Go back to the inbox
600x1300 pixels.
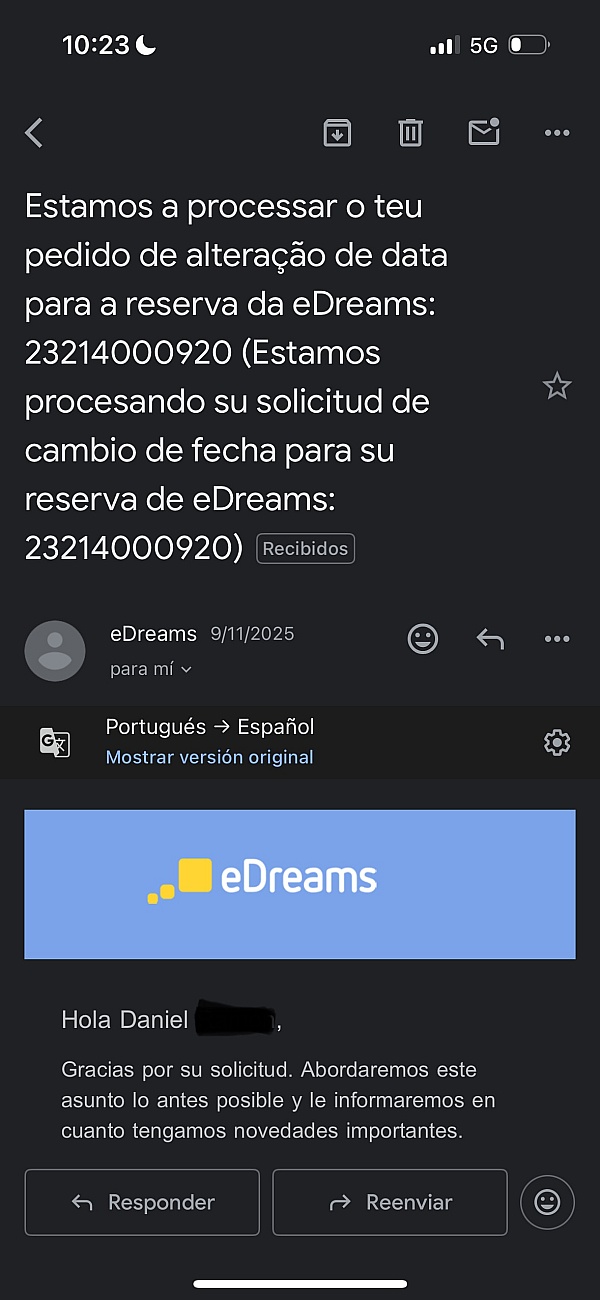coord(34,133)
